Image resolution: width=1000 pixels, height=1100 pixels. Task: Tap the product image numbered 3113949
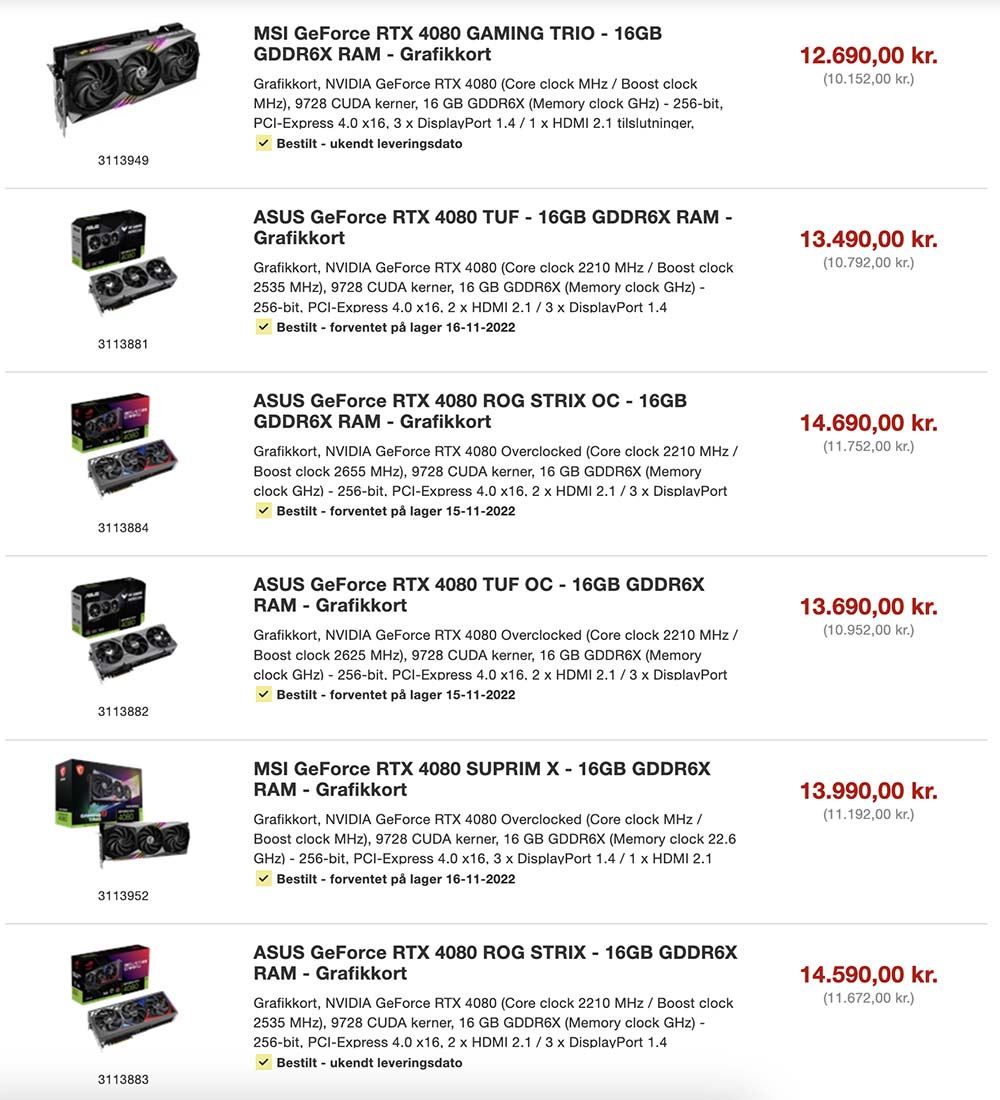point(123,82)
